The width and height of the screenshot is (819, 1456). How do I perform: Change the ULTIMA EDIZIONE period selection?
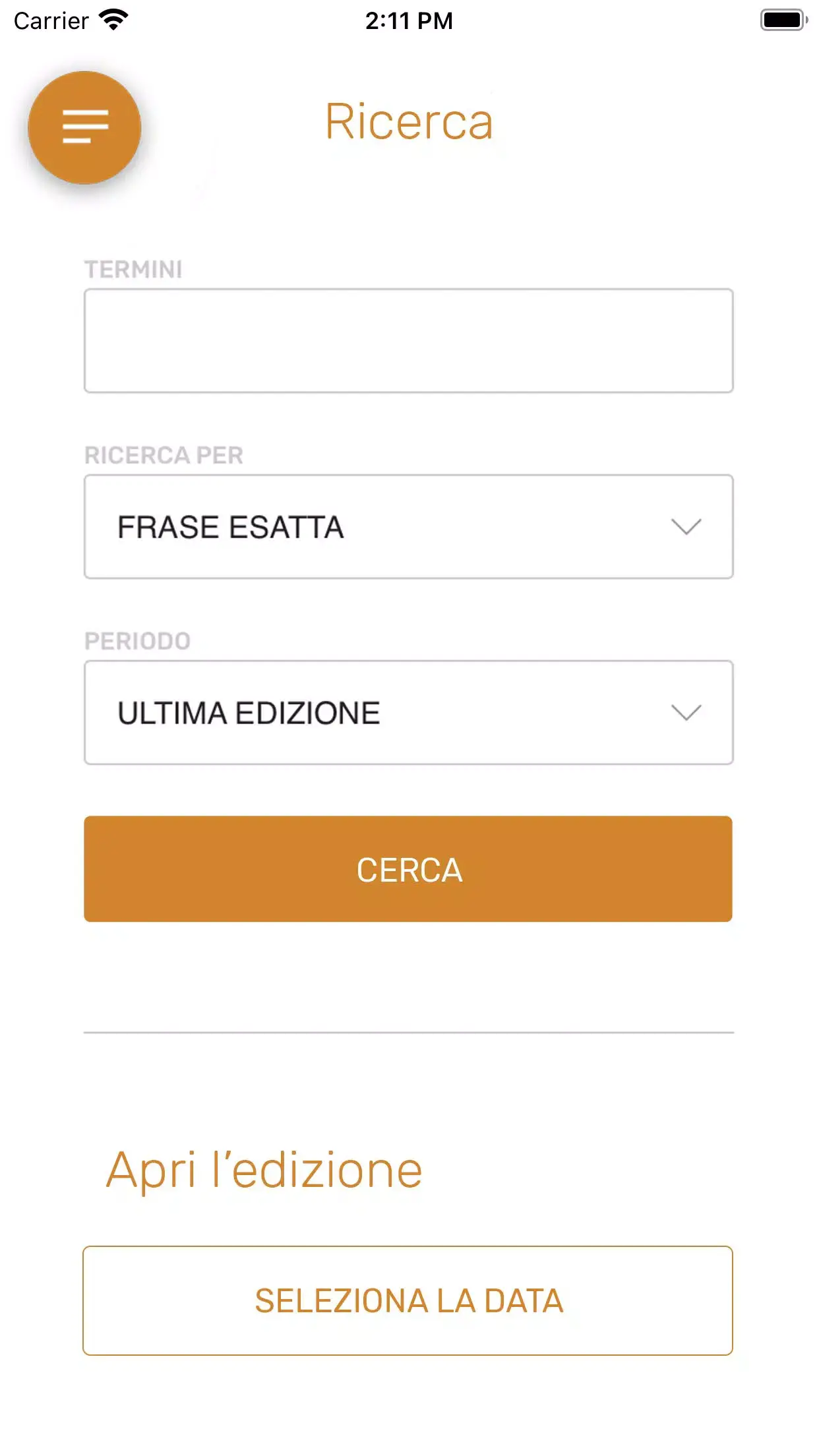[x=408, y=711]
